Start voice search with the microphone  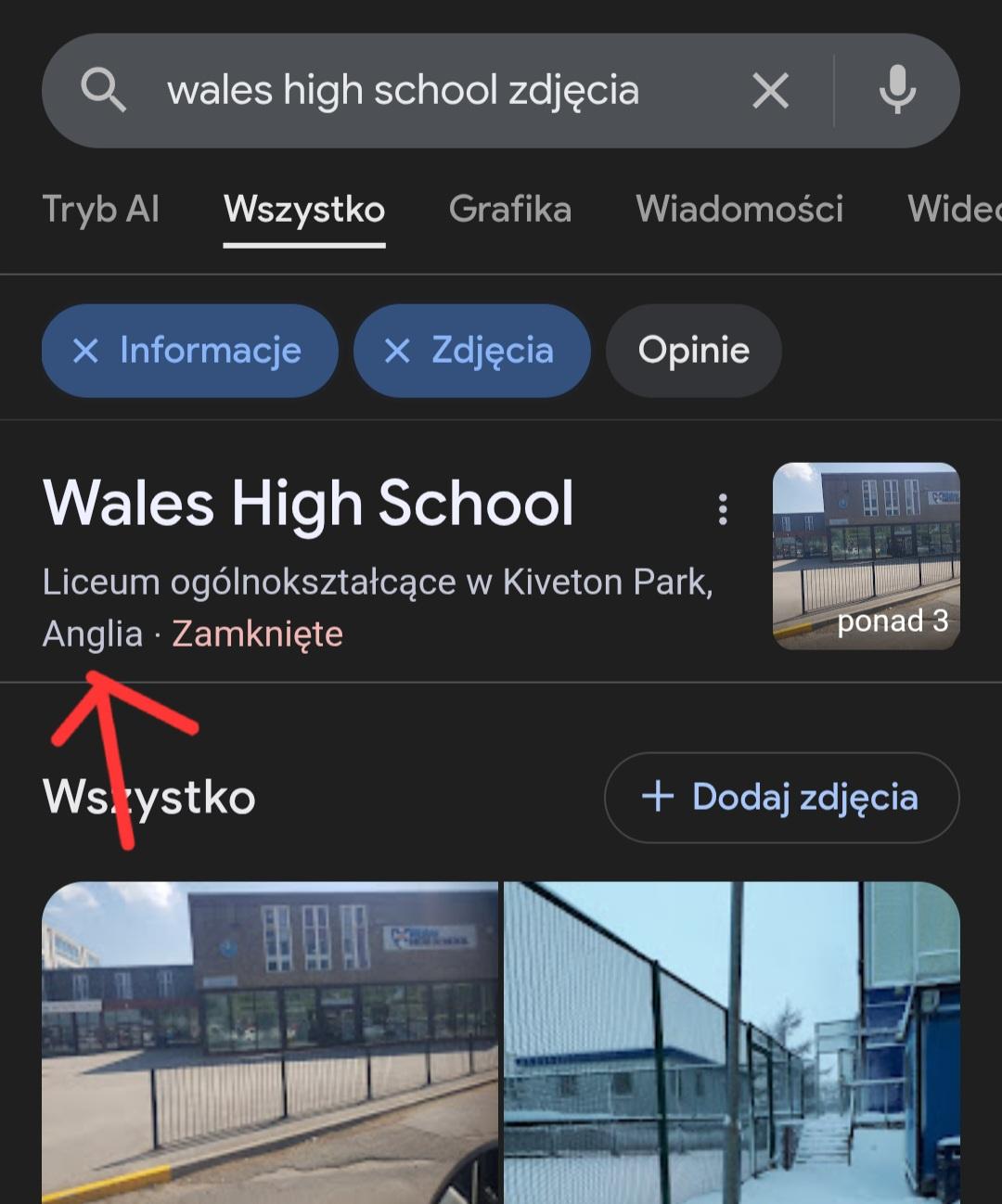(x=897, y=91)
